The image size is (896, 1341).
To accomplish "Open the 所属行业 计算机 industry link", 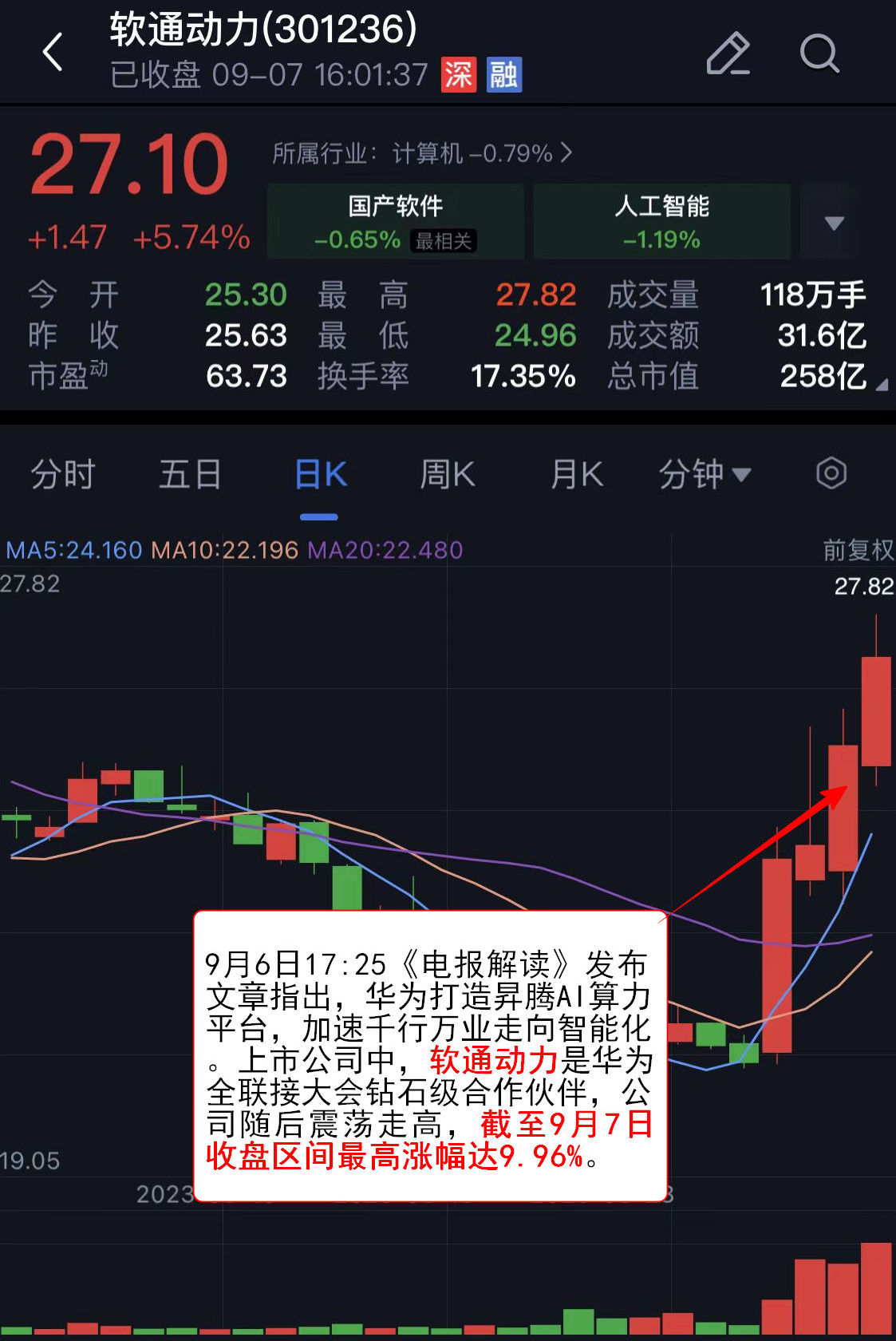I will pyautogui.click(x=422, y=152).
